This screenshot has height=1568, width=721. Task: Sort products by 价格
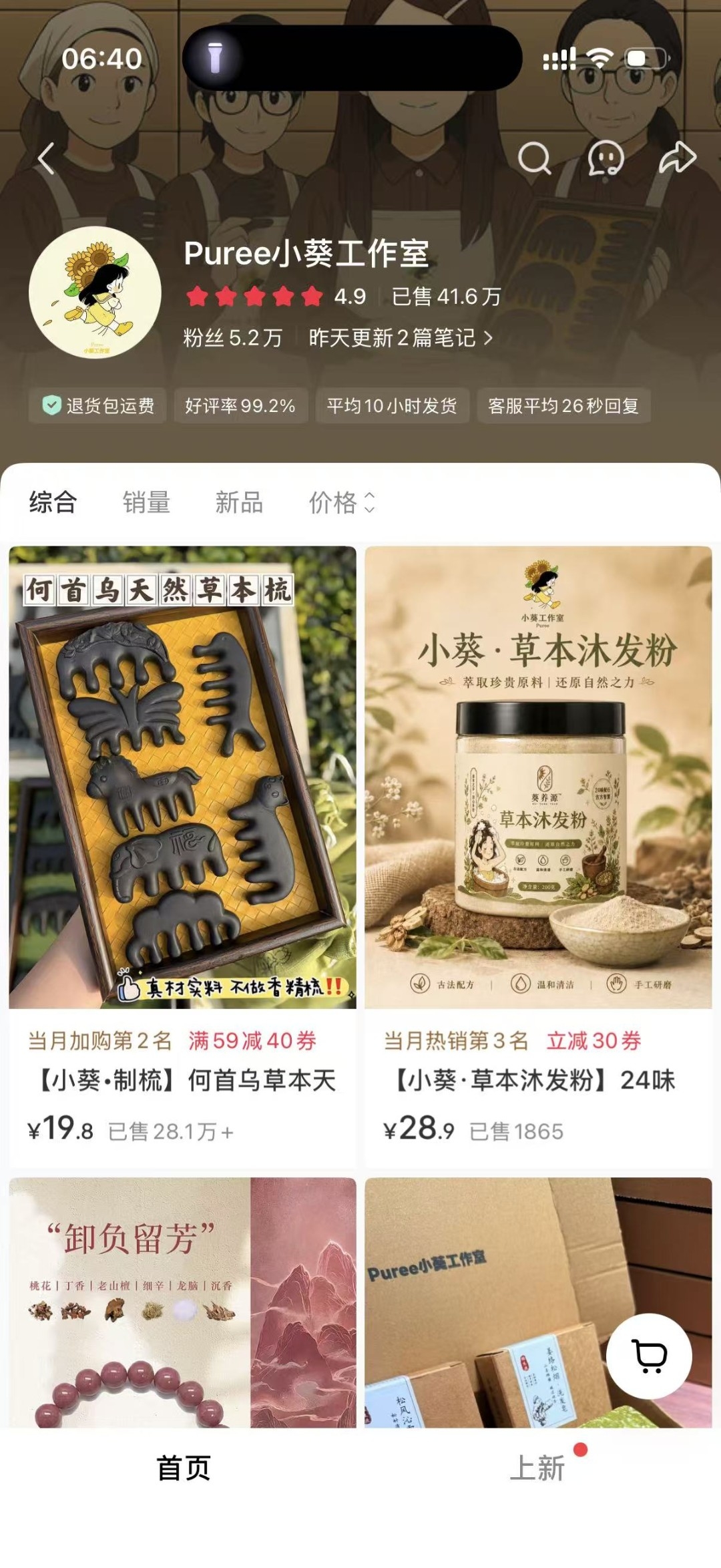pos(342,502)
